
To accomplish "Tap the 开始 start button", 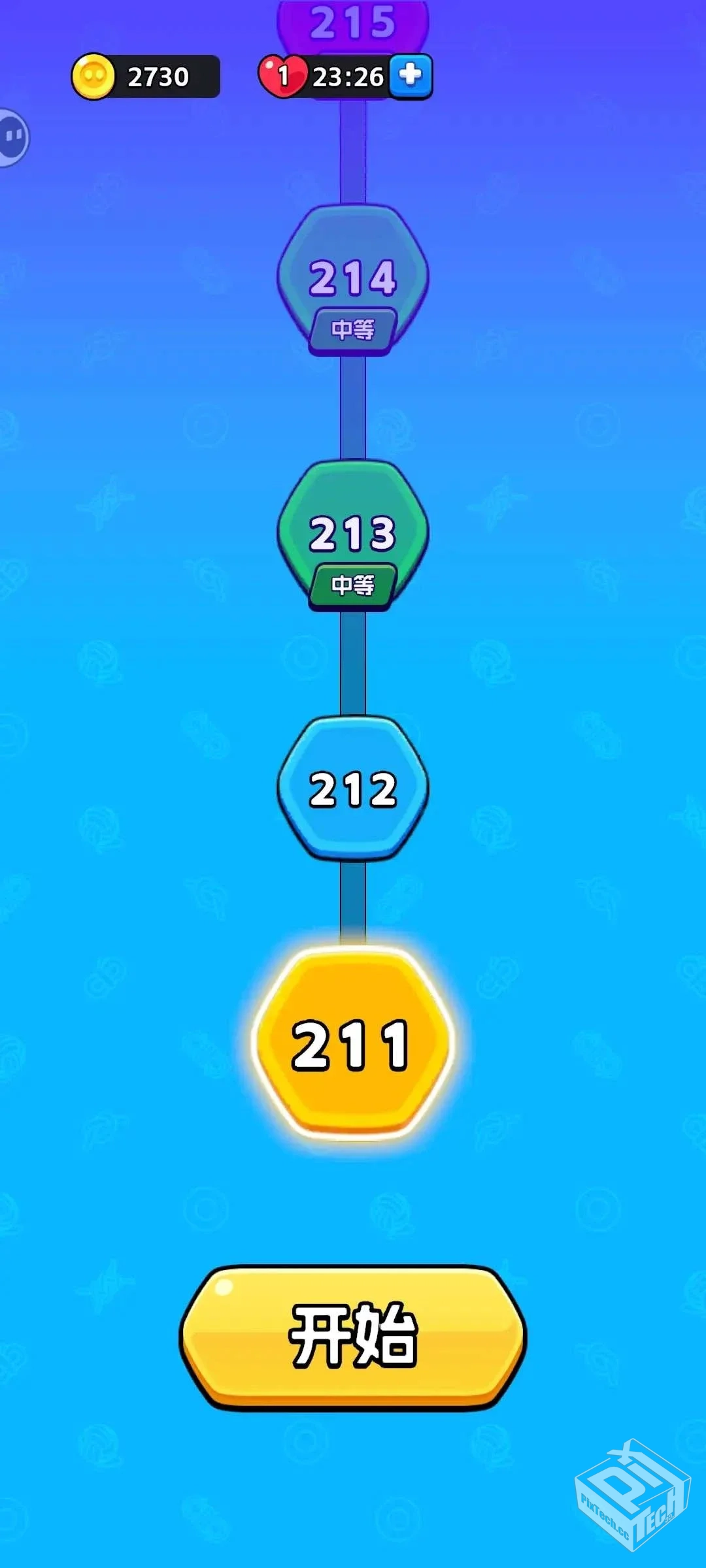I will 353,1336.
